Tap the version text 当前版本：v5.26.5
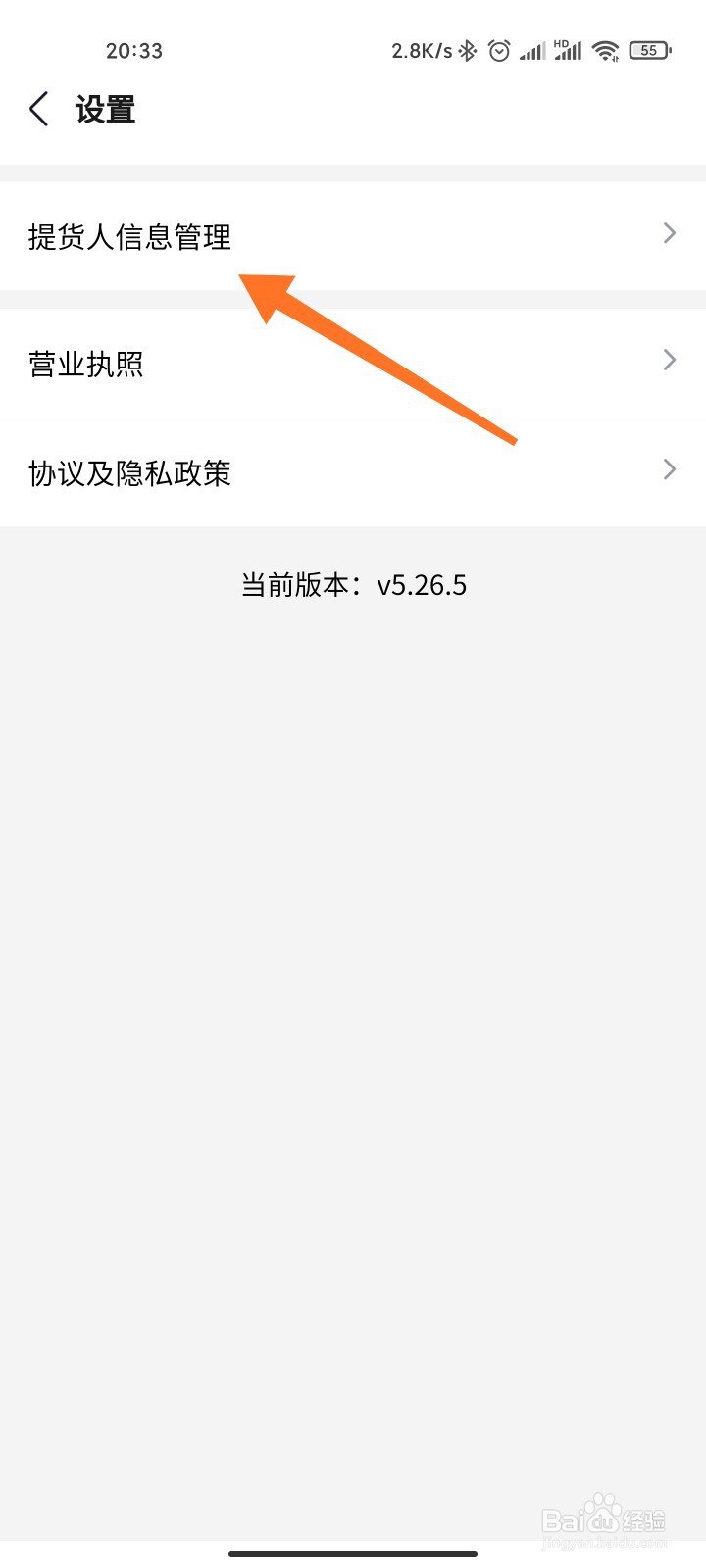706x1568 pixels. (x=355, y=584)
